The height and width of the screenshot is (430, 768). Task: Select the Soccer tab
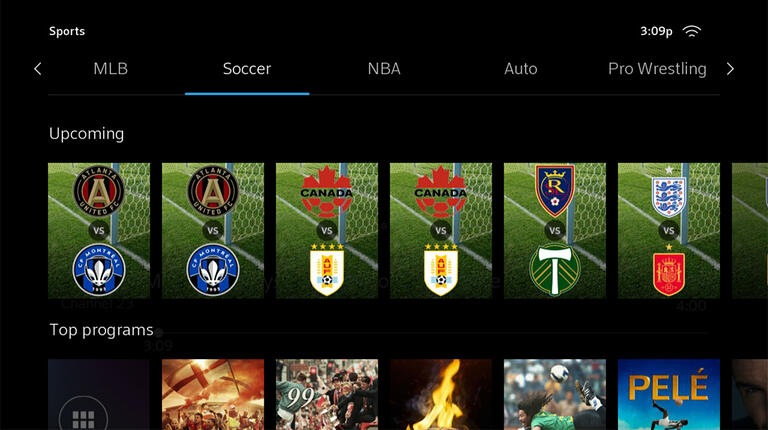pos(247,69)
